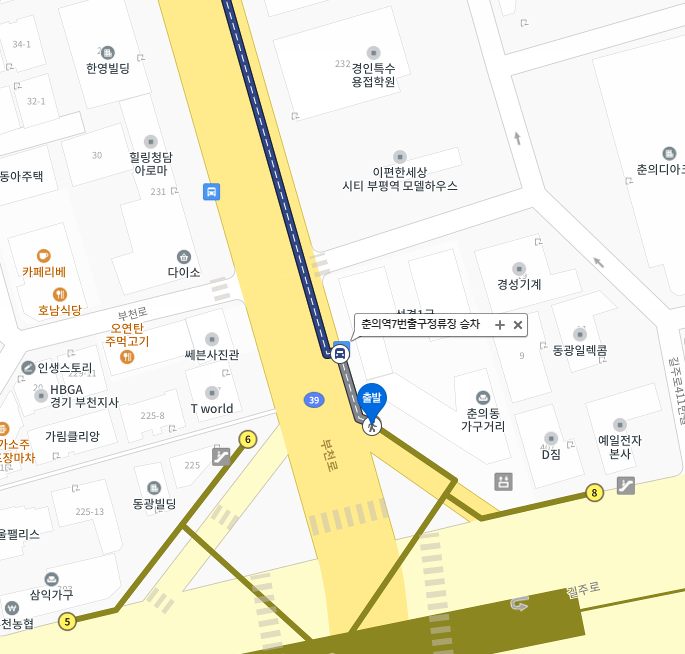Tap subway exit number 6
The width and height of the screenshot is (685, 654).
[x=247, y=438]
